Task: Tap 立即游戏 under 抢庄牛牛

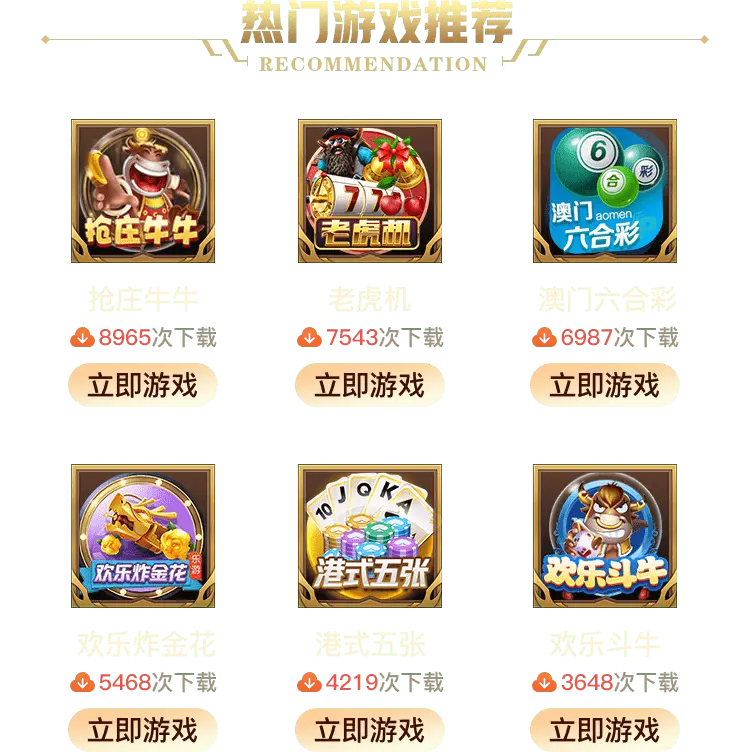Action: click(142, 385)
